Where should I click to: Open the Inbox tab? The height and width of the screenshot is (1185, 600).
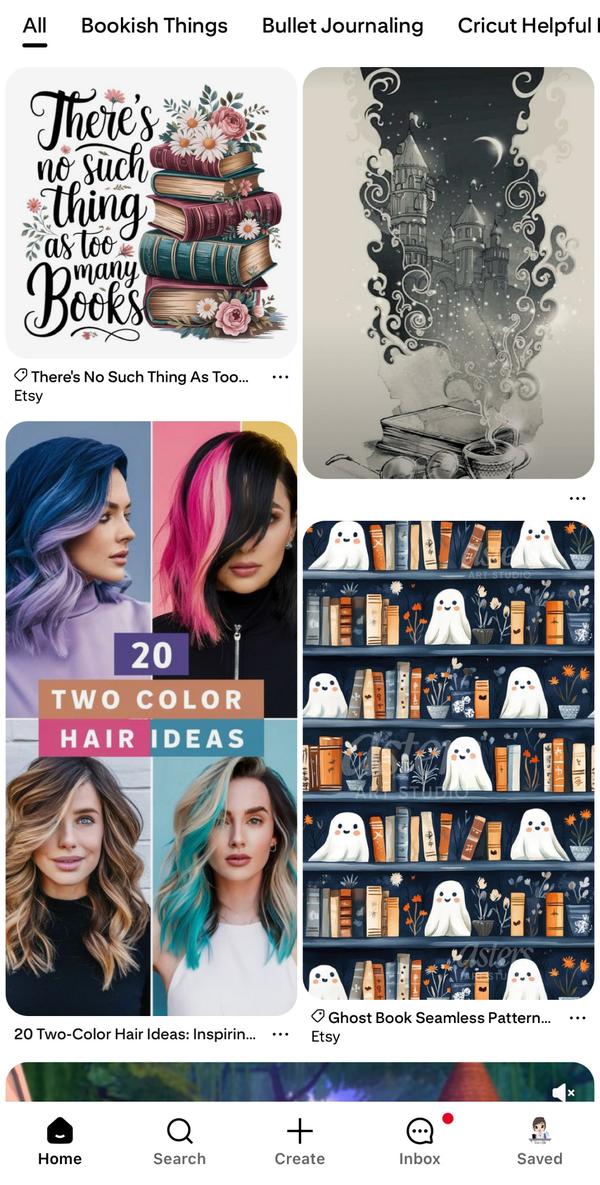pos(420,1142)
